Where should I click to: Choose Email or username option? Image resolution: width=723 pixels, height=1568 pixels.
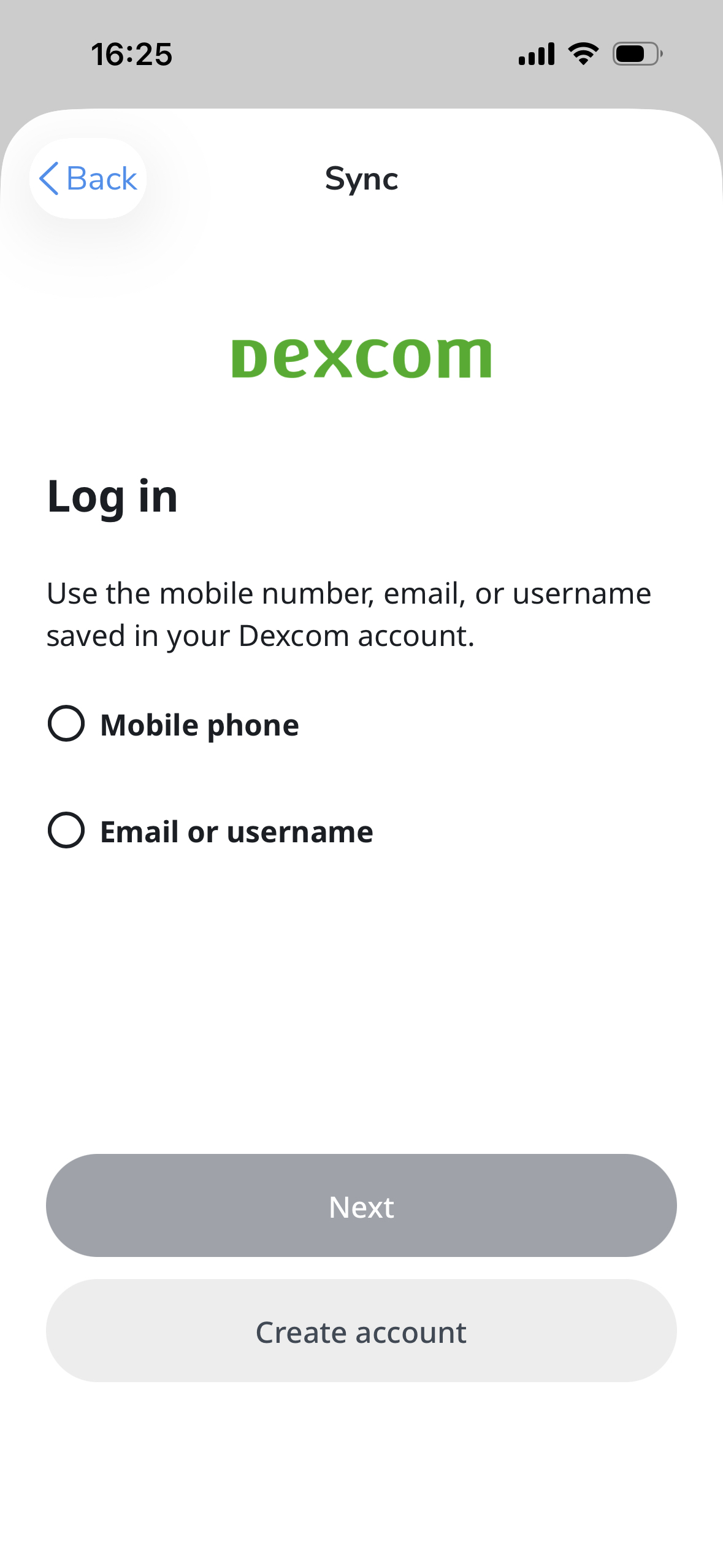[66, 831]
